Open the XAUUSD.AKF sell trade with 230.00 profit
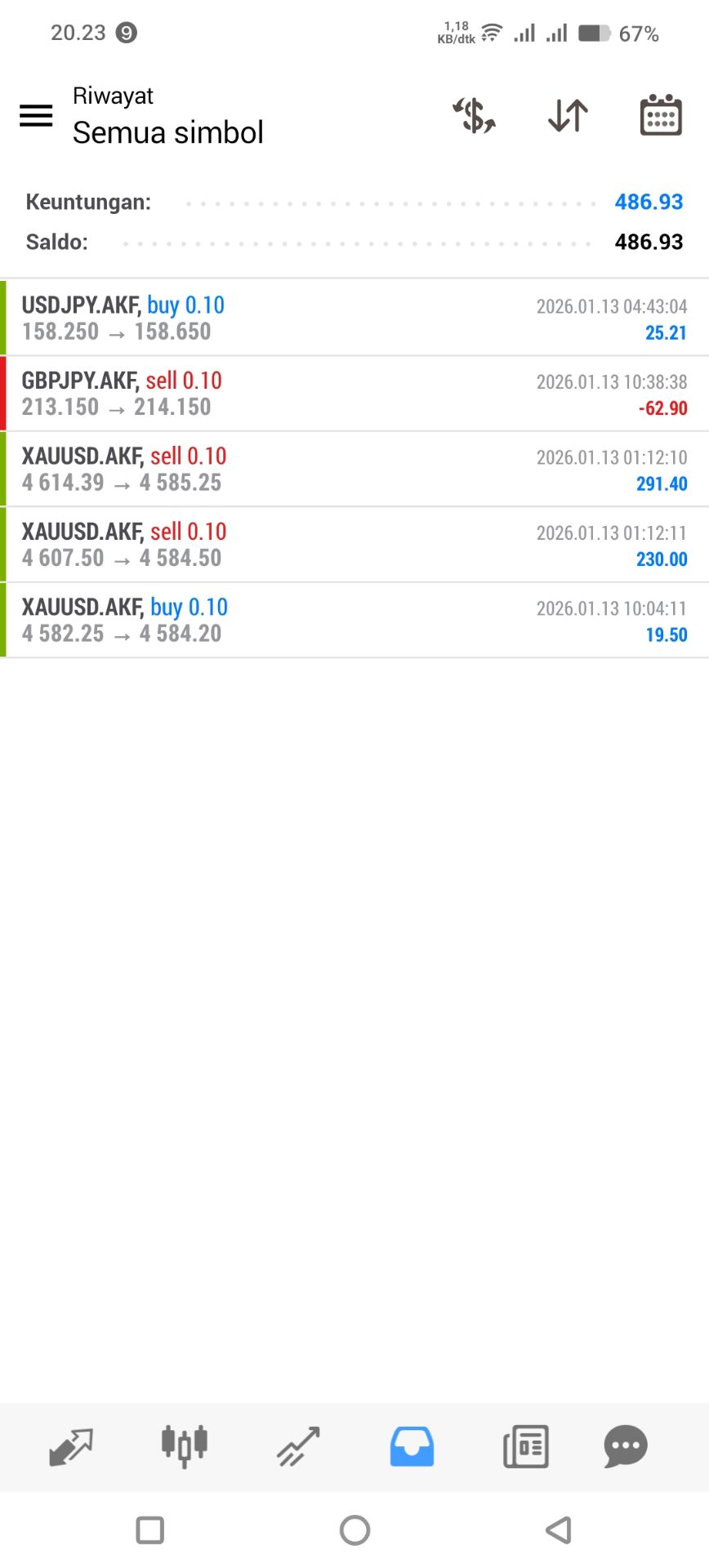This screenshot has height=1568, width=709. [354, 545]
